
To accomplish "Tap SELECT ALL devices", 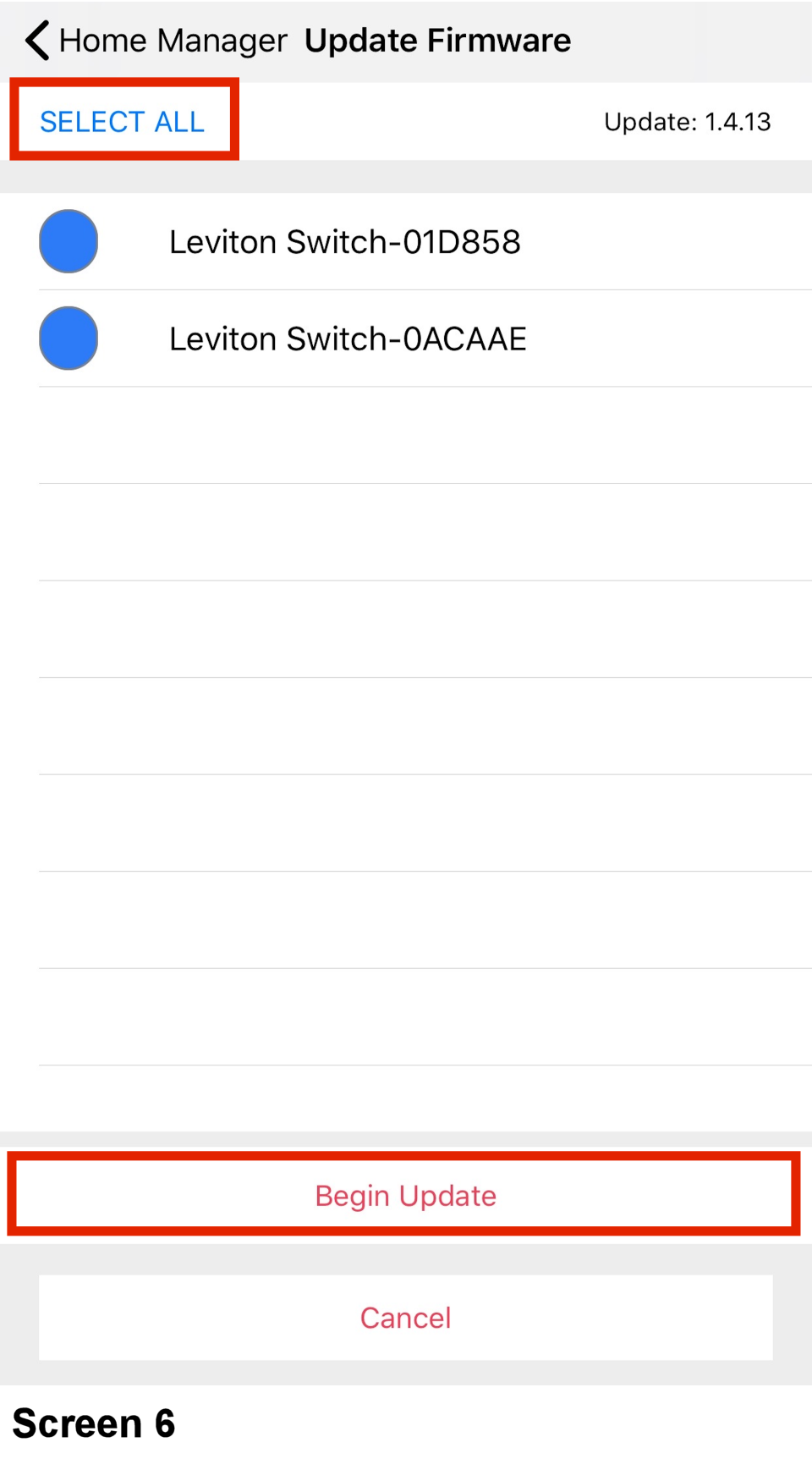I will (x=123, y=122).
